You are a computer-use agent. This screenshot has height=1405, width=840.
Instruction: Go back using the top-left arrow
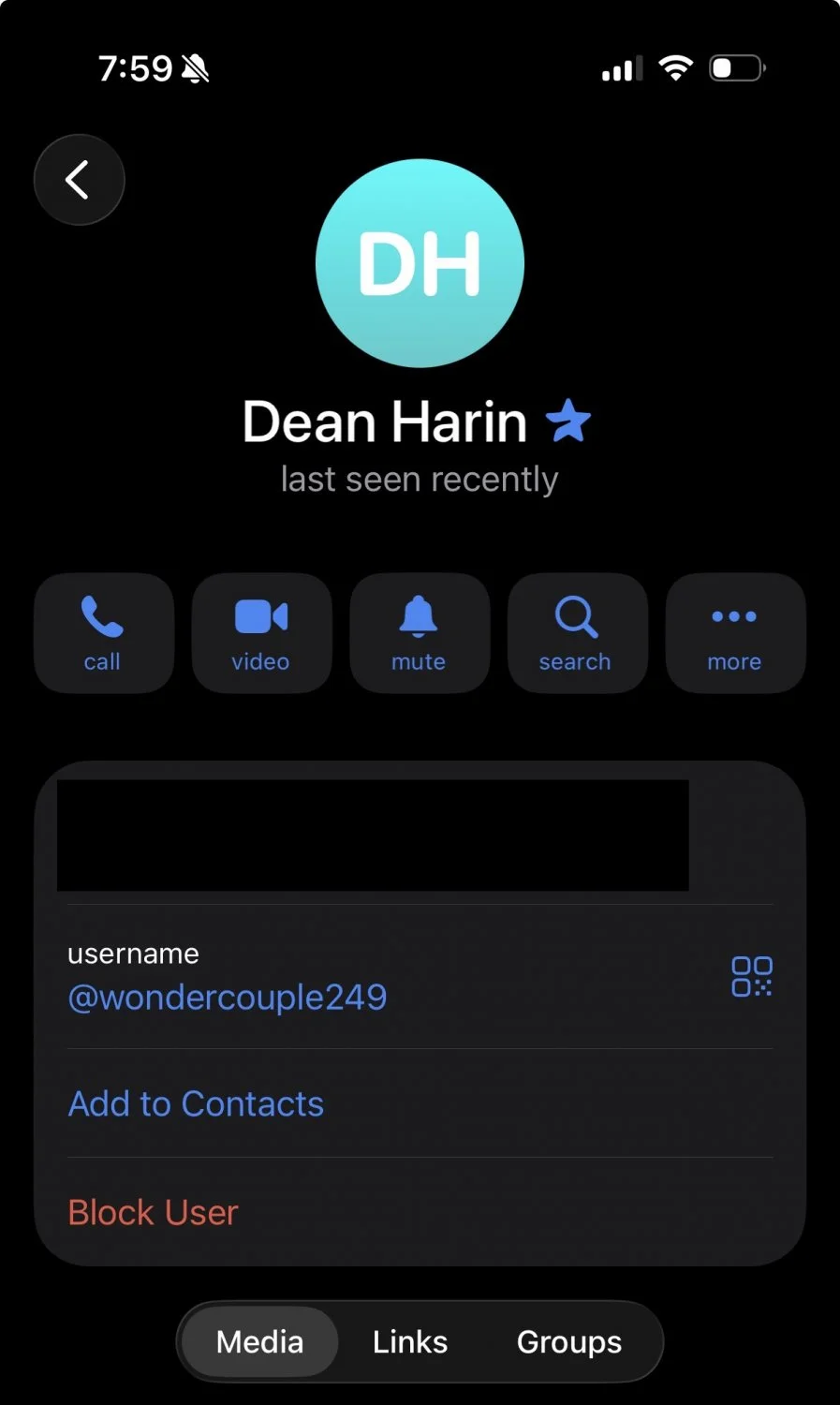[80, 180]
